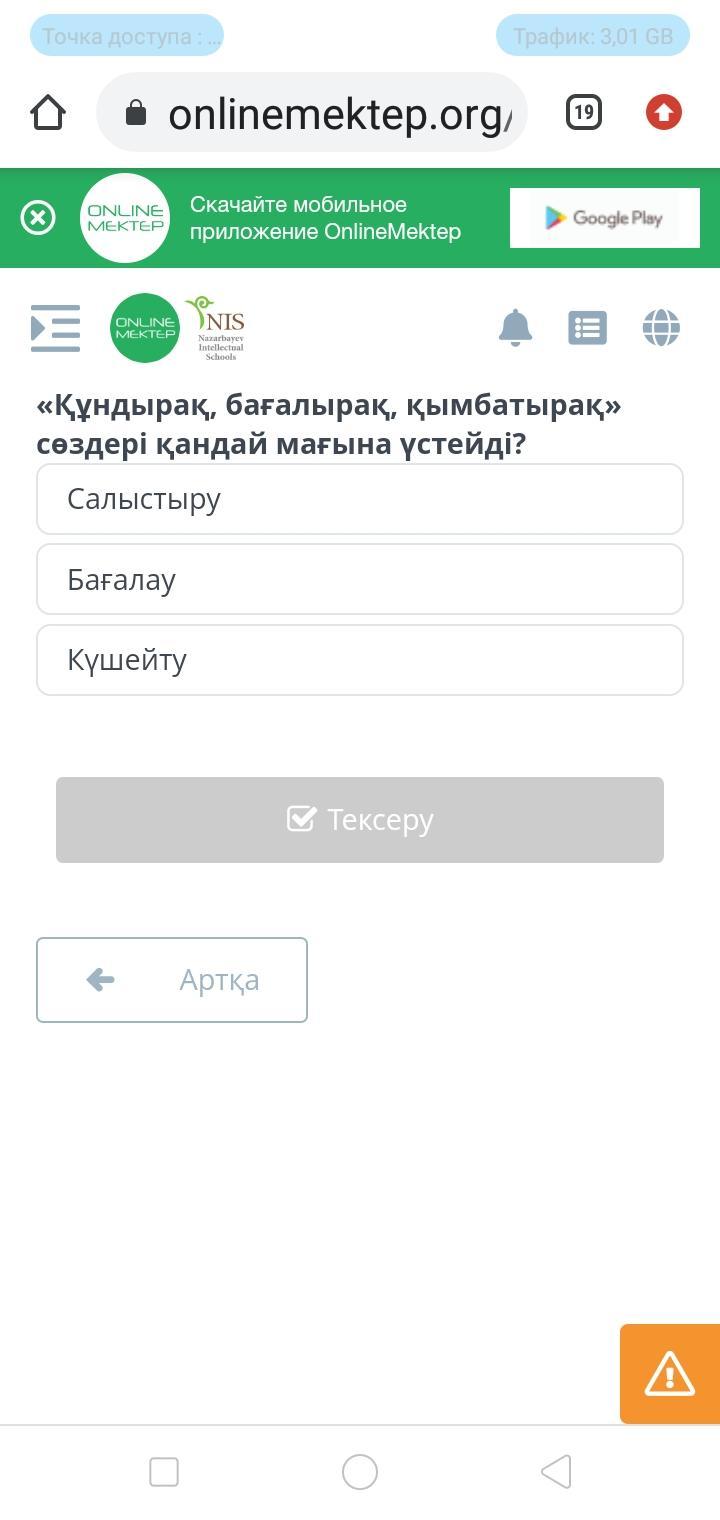The height and width of the screenshot is (1520, 720).
Task: Tap the onlinemektep.org address bar
Action: pos(311,113)
